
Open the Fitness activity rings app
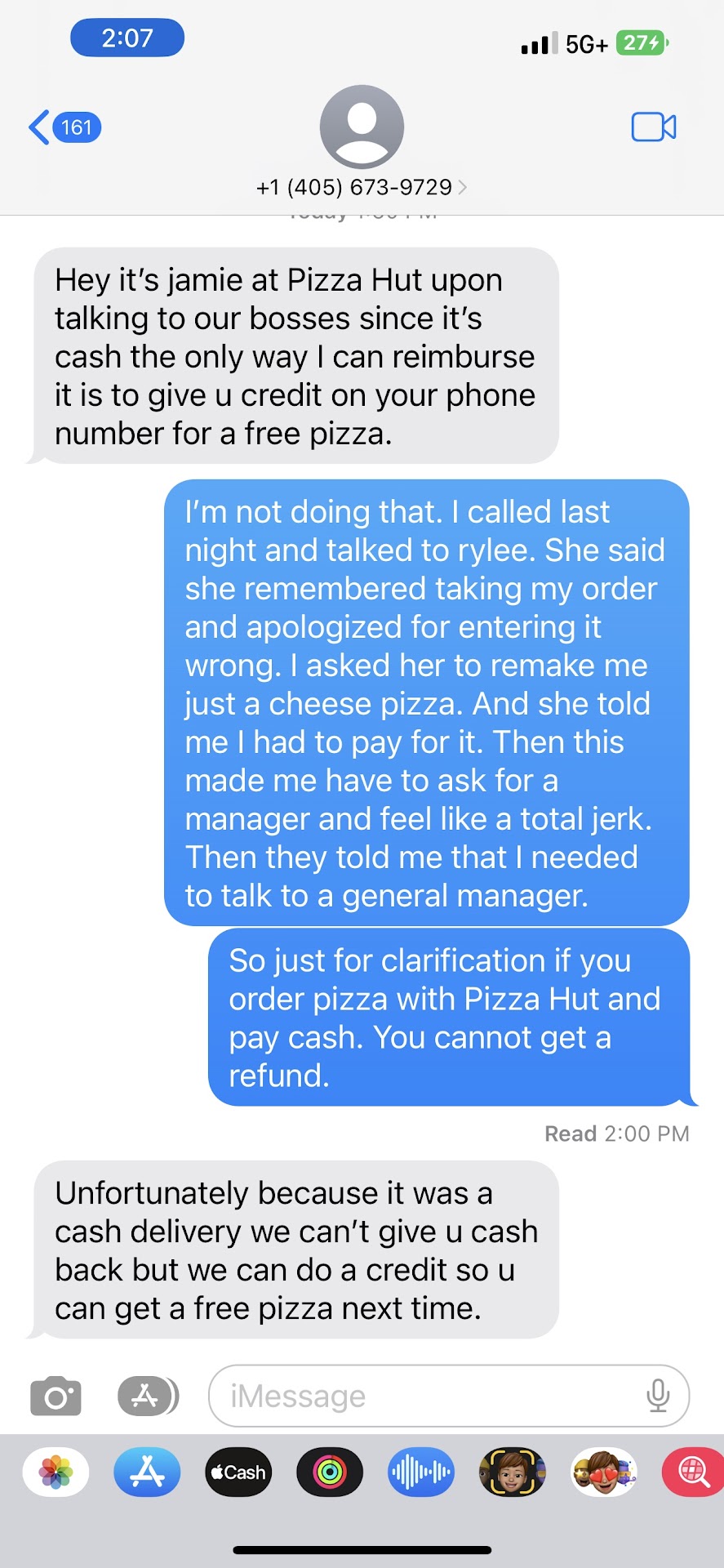coord(330,1472)
